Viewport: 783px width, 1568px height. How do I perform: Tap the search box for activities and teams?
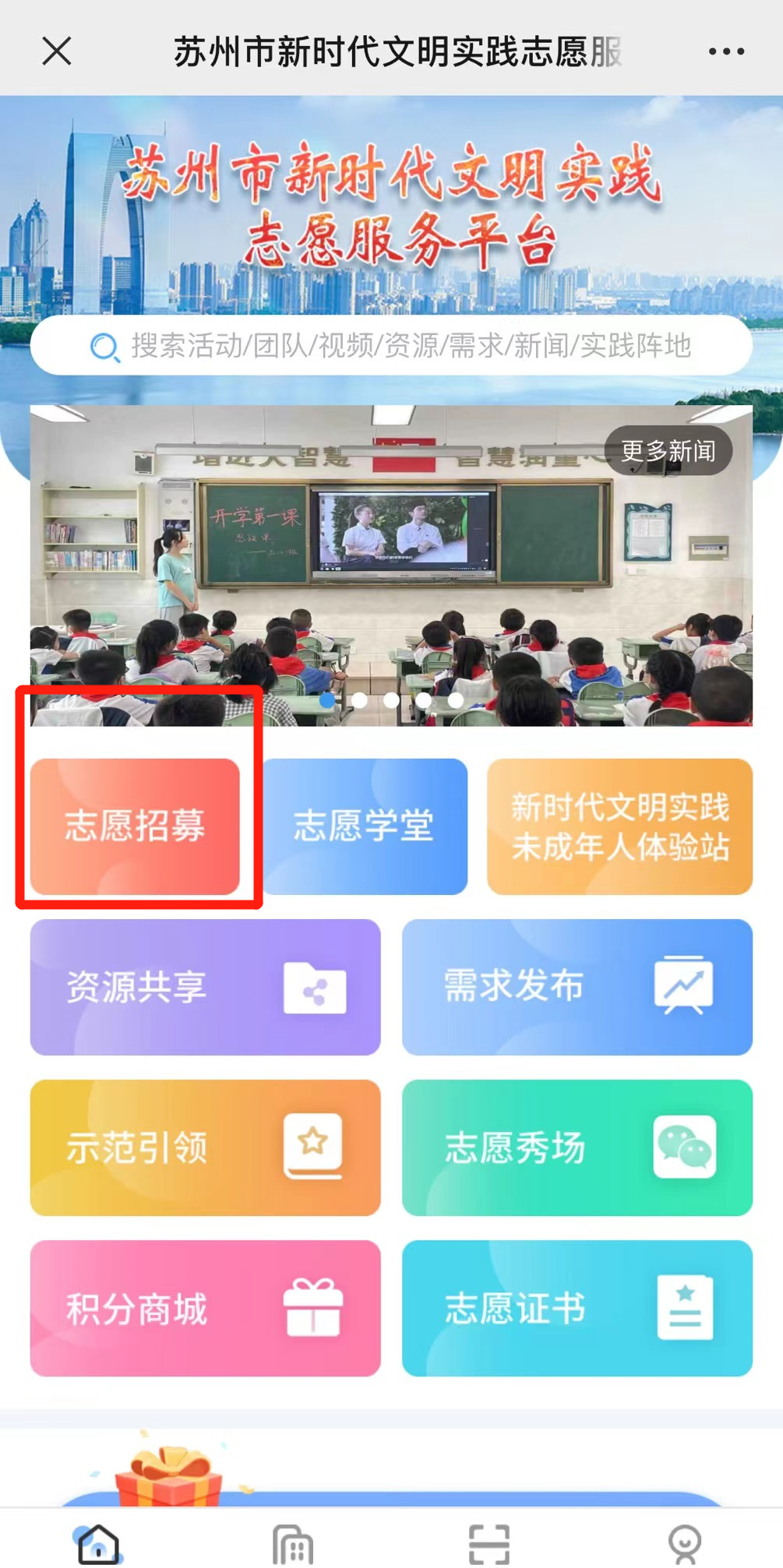click(391, 345)
